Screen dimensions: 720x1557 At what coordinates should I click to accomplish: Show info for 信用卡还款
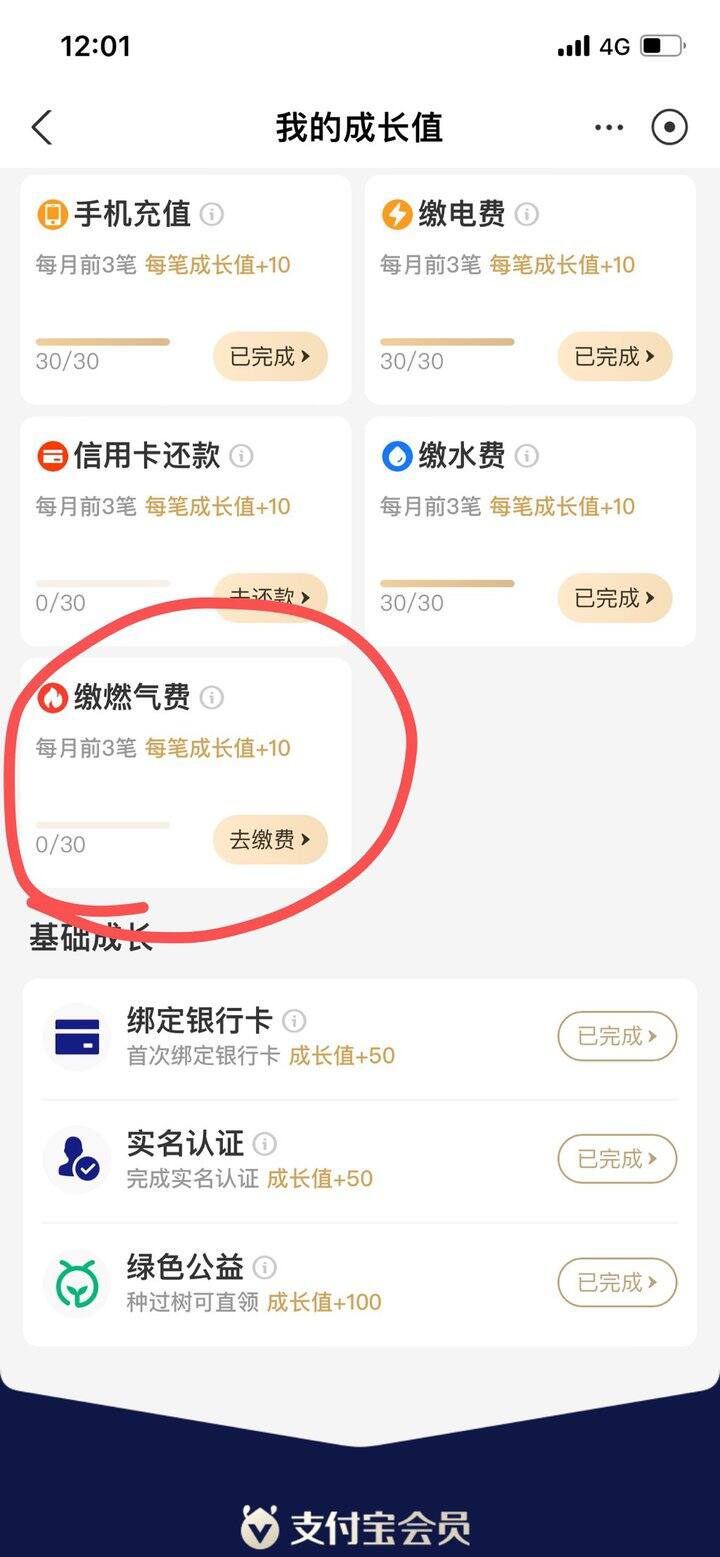coord(241,456)
